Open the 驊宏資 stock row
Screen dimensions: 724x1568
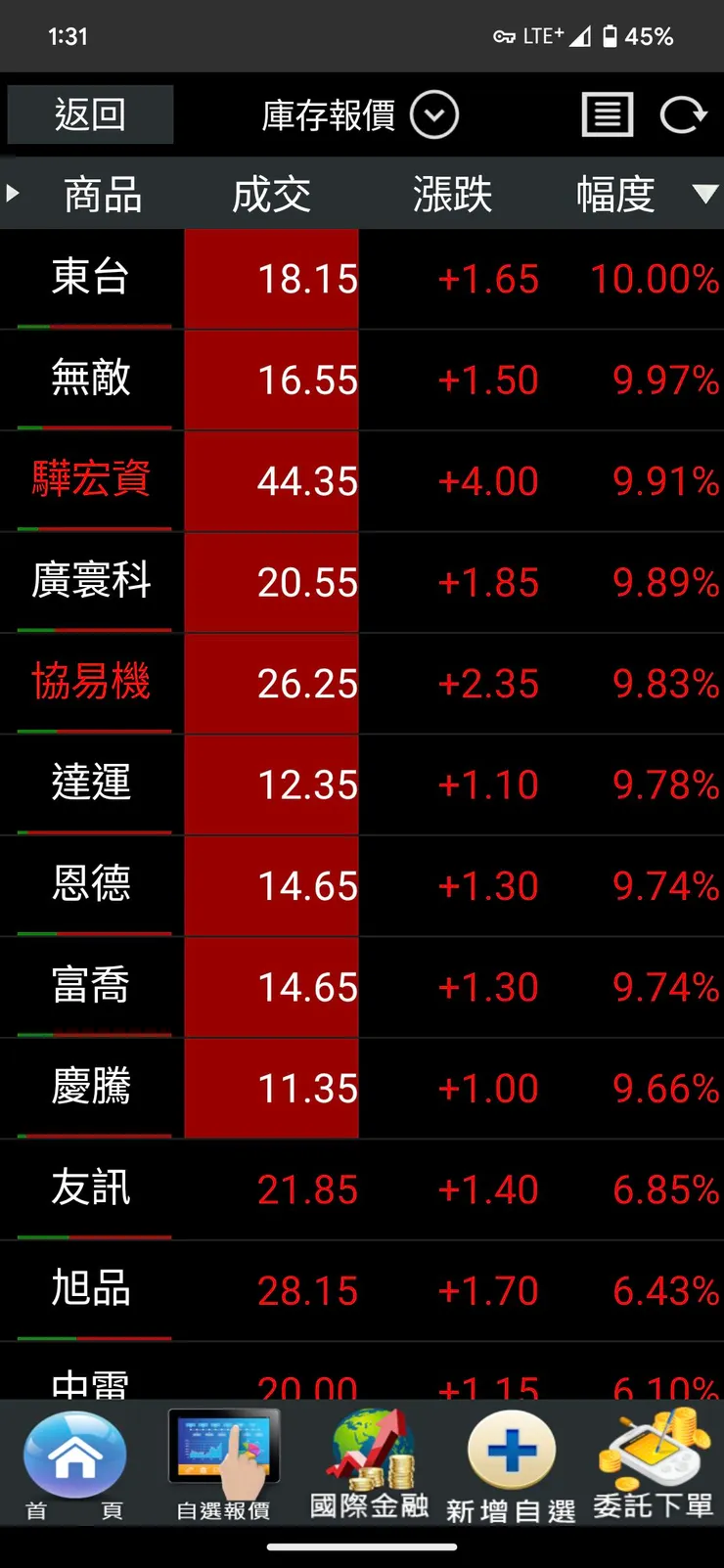tap(91, 480)
